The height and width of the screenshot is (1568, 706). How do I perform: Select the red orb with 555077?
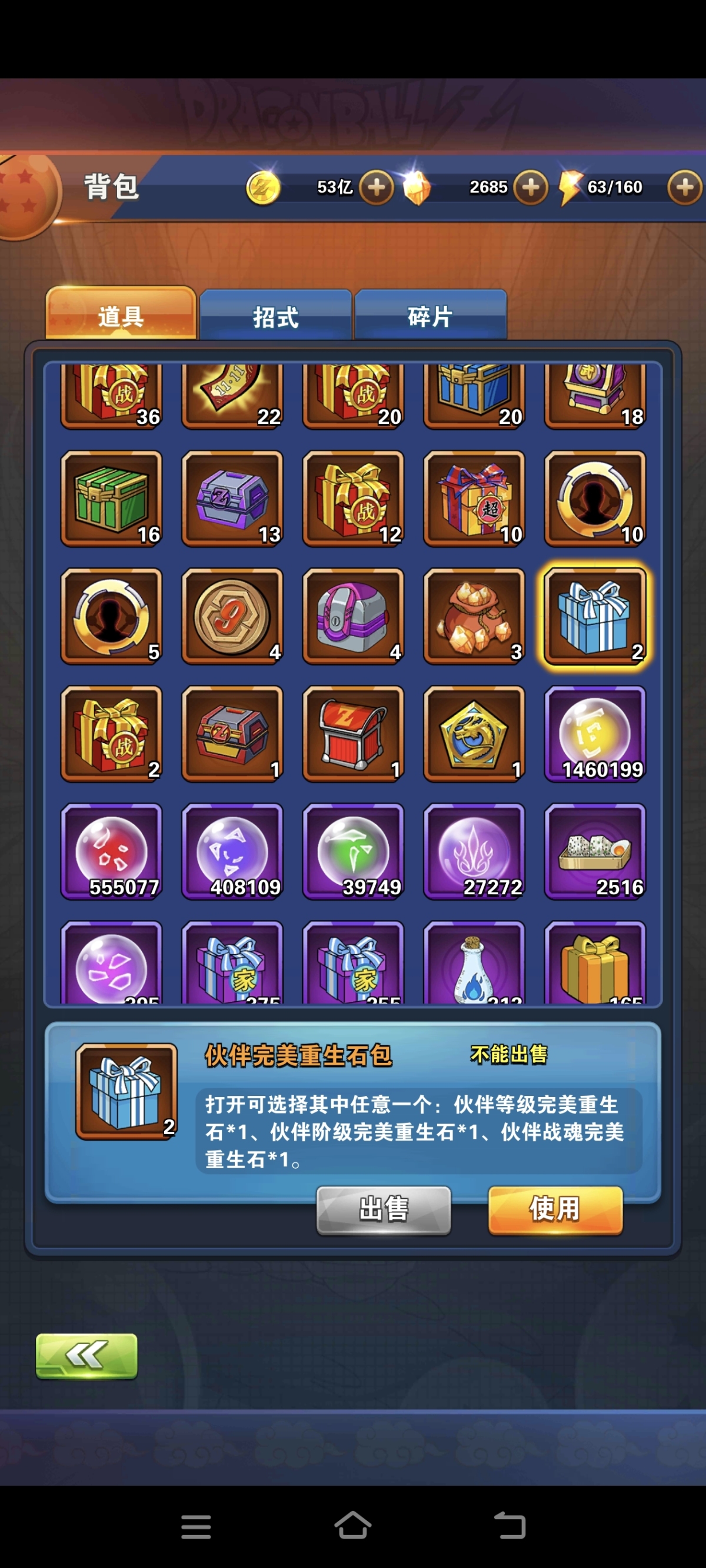click(111, 851)
